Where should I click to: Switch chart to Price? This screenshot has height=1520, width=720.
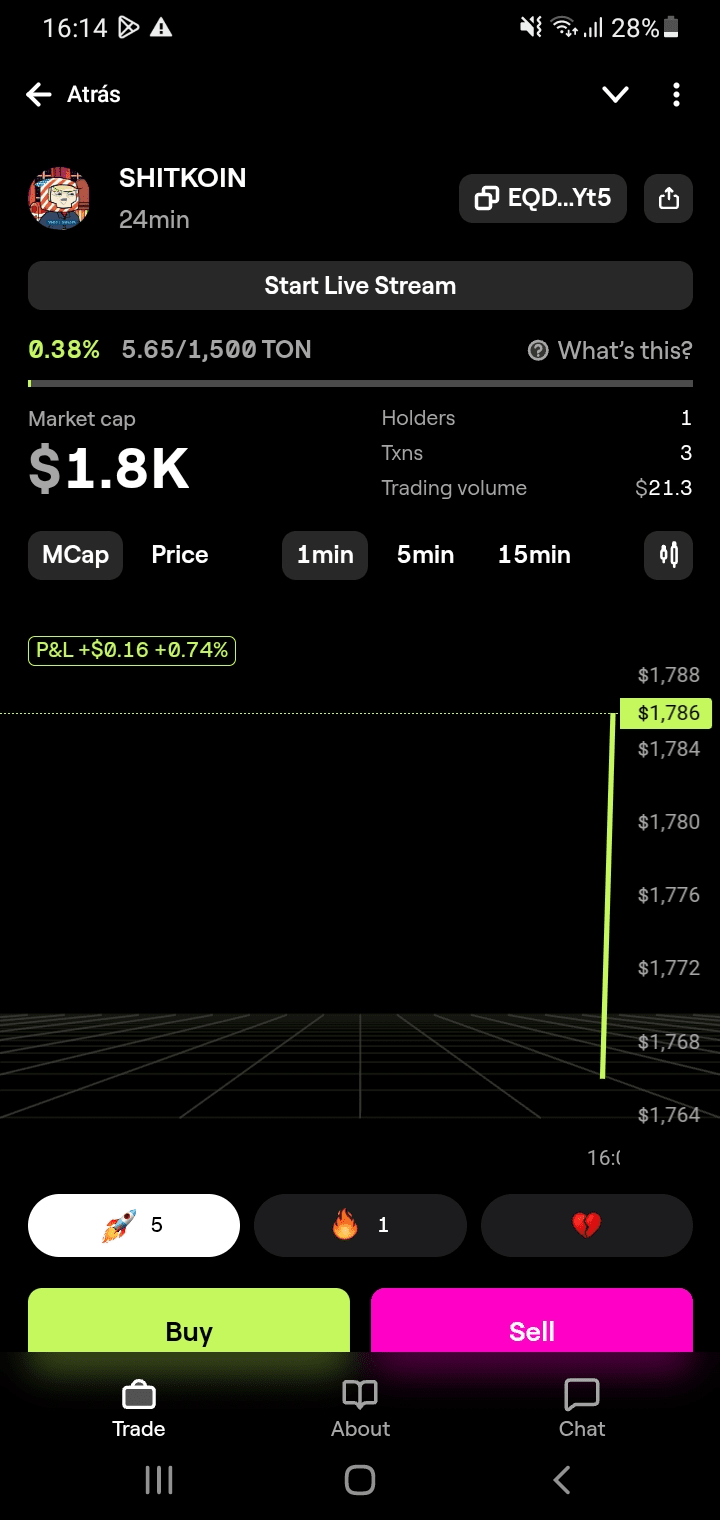pos(180,555)
